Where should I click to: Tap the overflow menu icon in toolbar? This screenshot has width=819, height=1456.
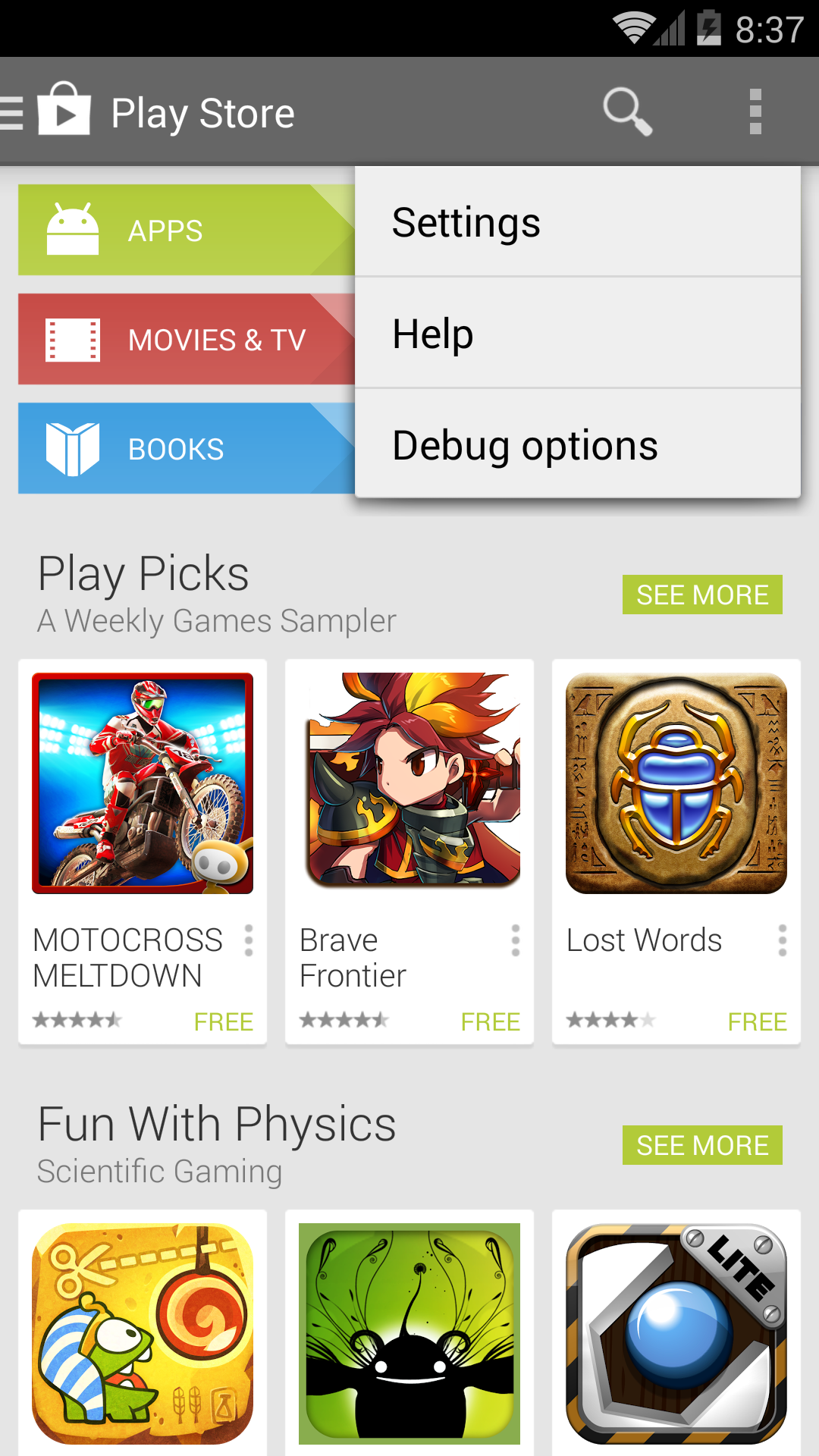[x=755, y=111]
